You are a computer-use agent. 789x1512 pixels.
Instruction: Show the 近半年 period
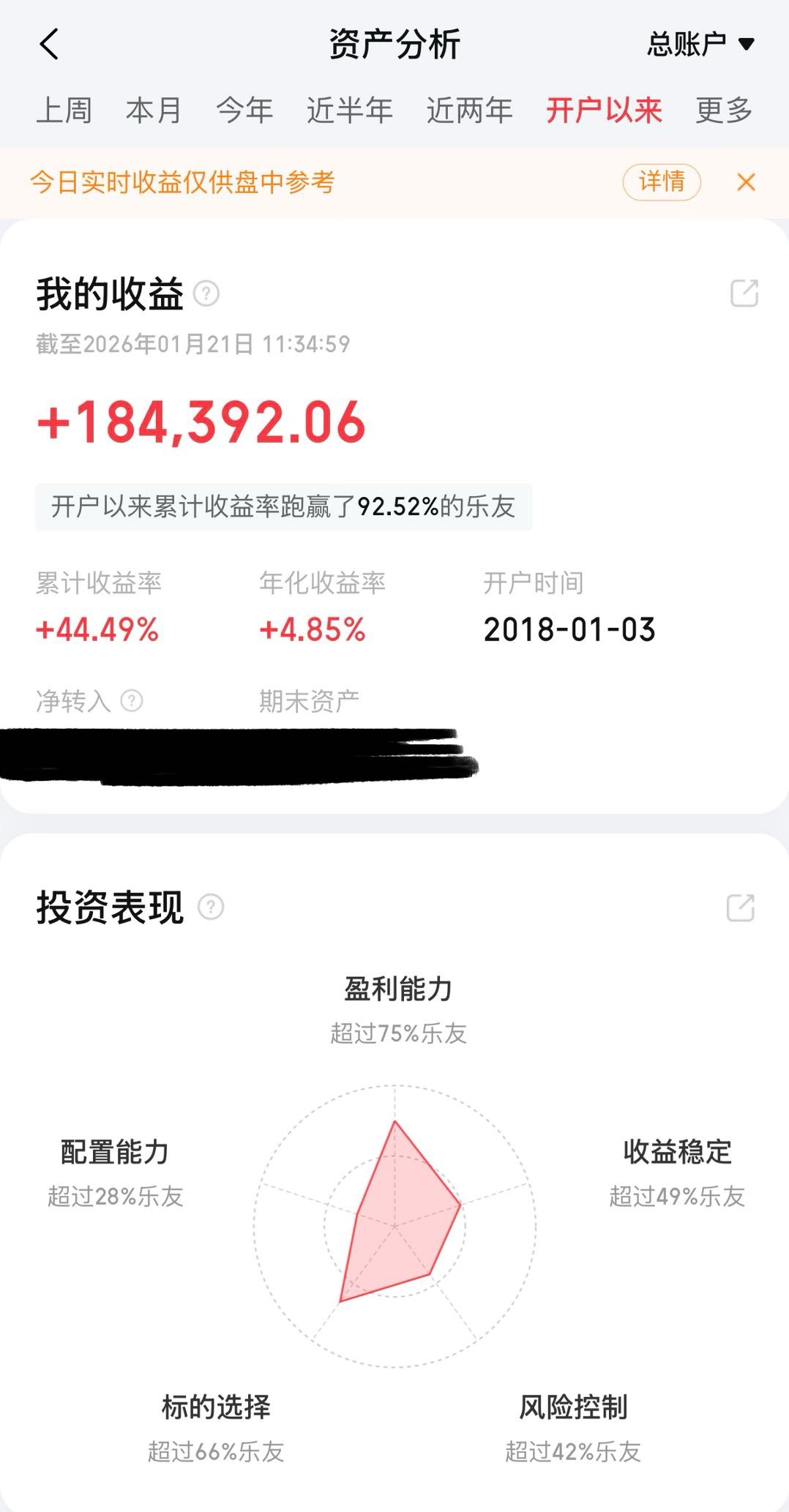[x=349, y=111]
